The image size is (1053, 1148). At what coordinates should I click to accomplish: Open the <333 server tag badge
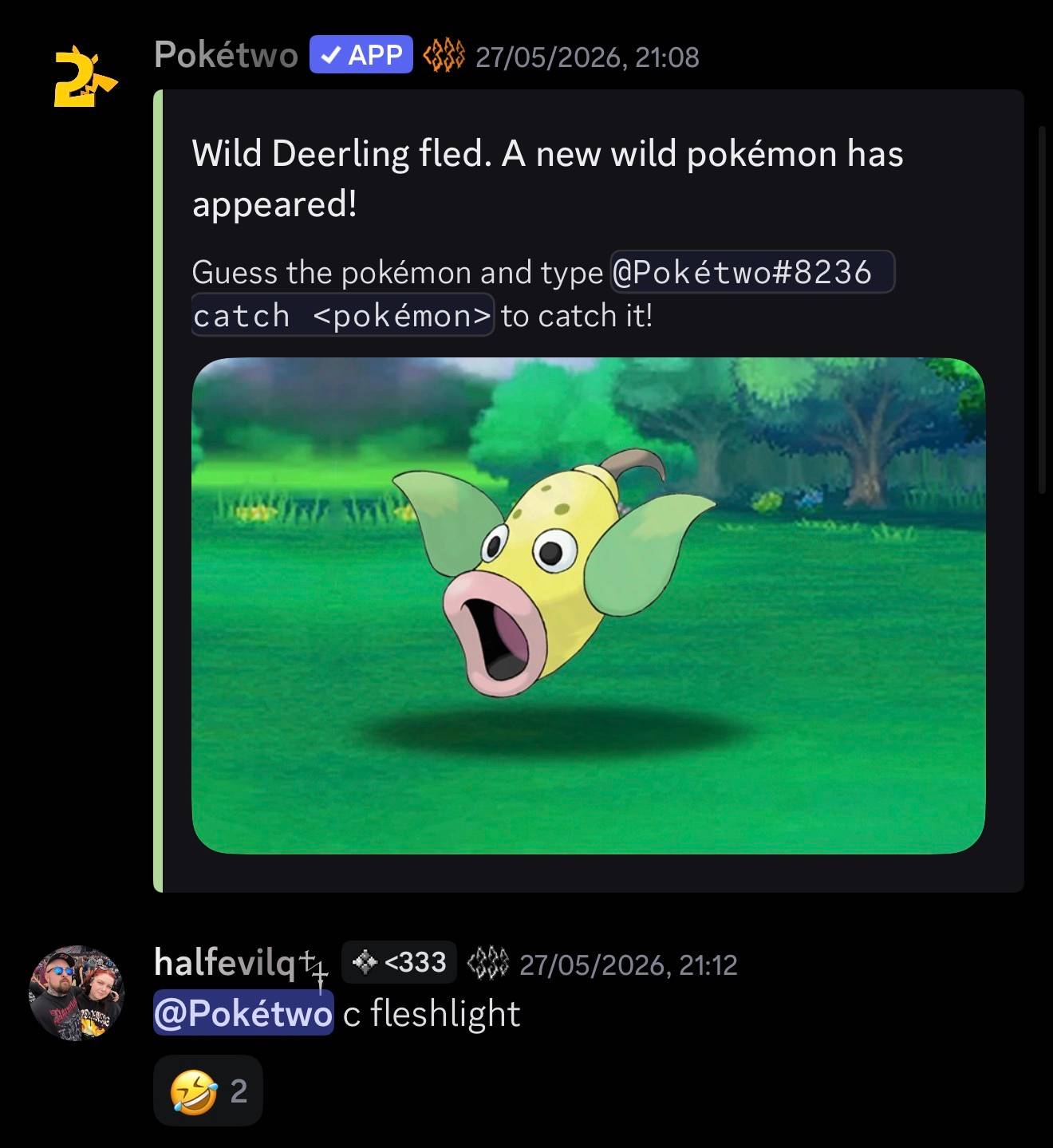(x=400, y=962)
